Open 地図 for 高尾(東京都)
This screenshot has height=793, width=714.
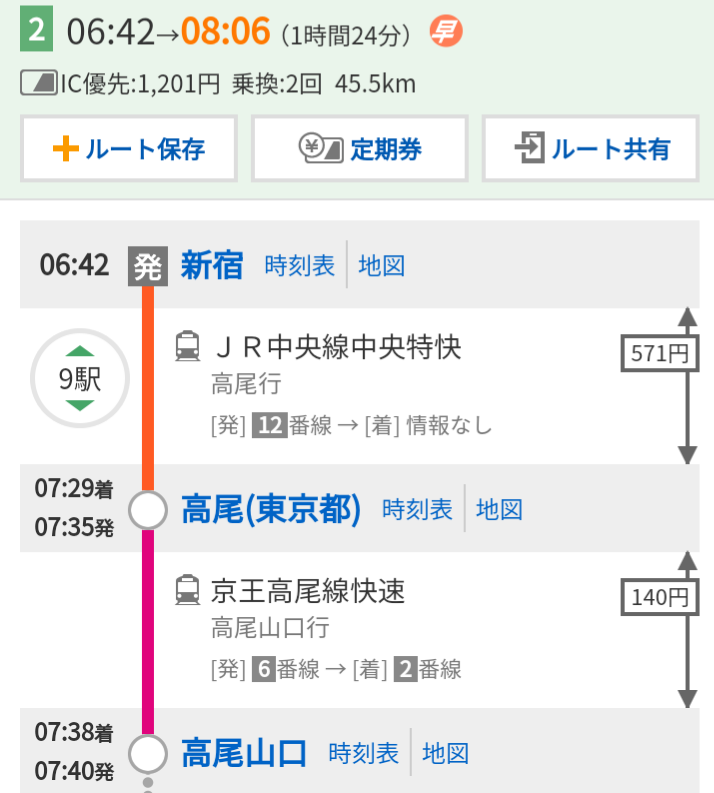click(500, 509)
